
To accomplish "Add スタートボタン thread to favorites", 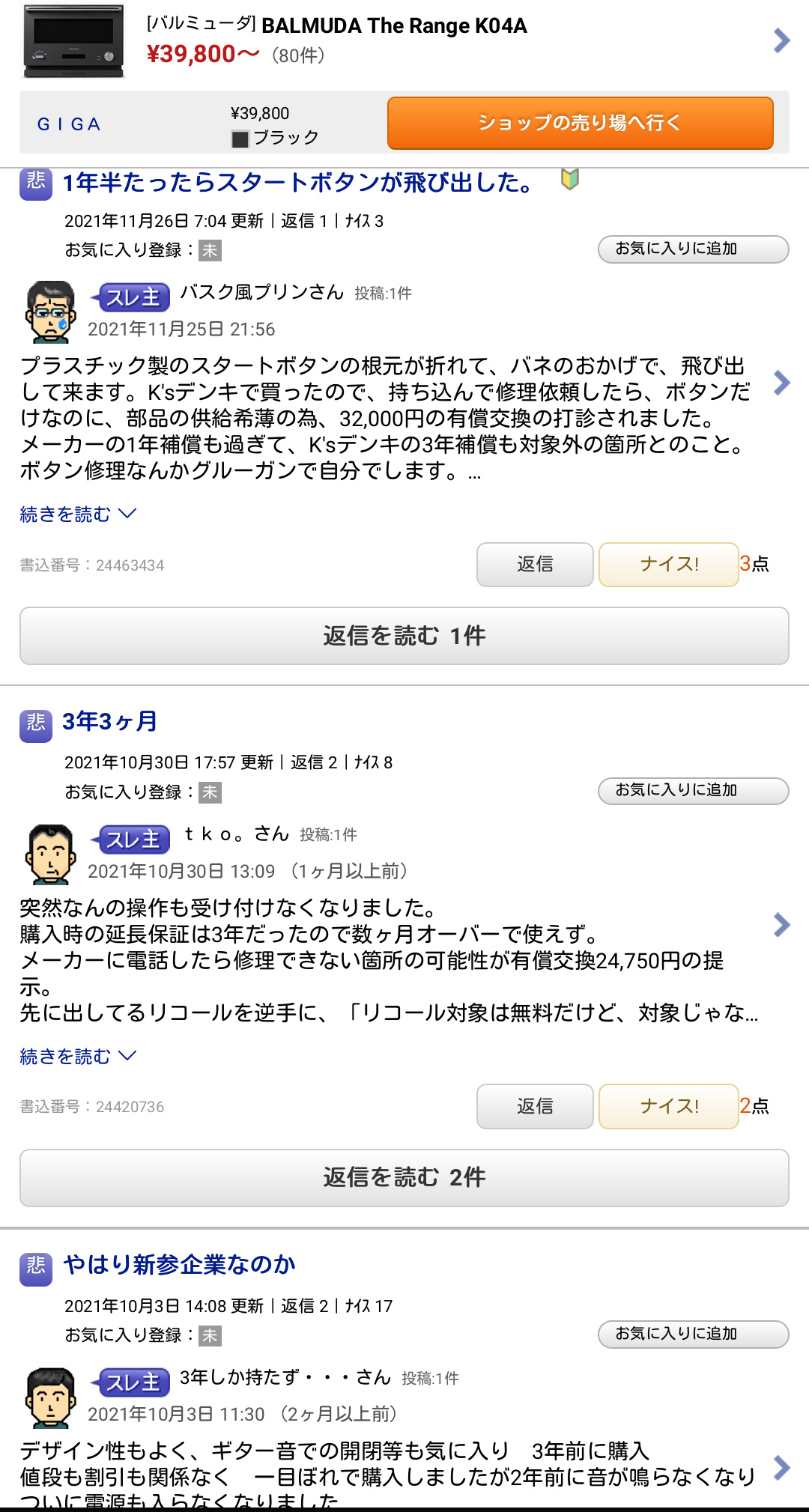I will (x=692, y=249).
